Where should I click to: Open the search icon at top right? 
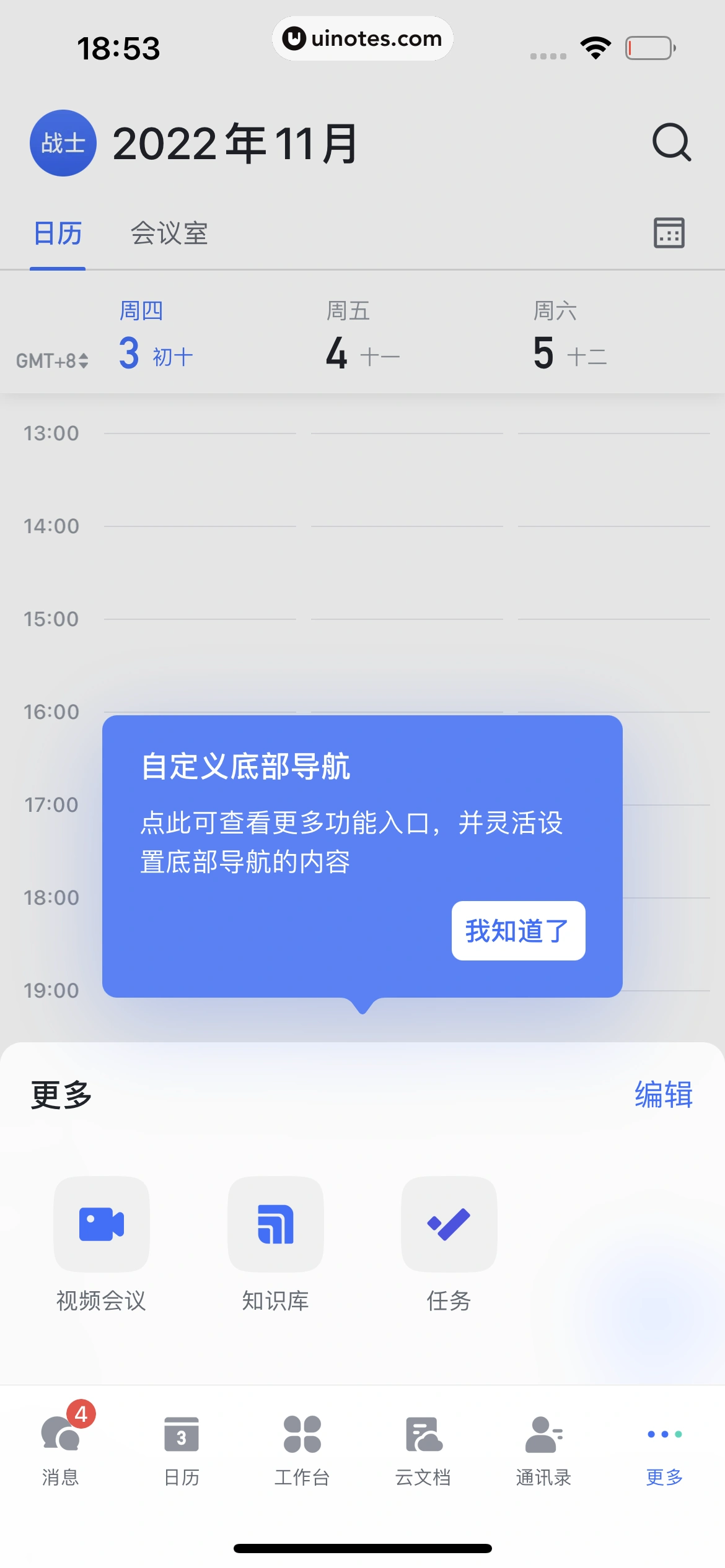pyautogui.click(x=673, y=144)
